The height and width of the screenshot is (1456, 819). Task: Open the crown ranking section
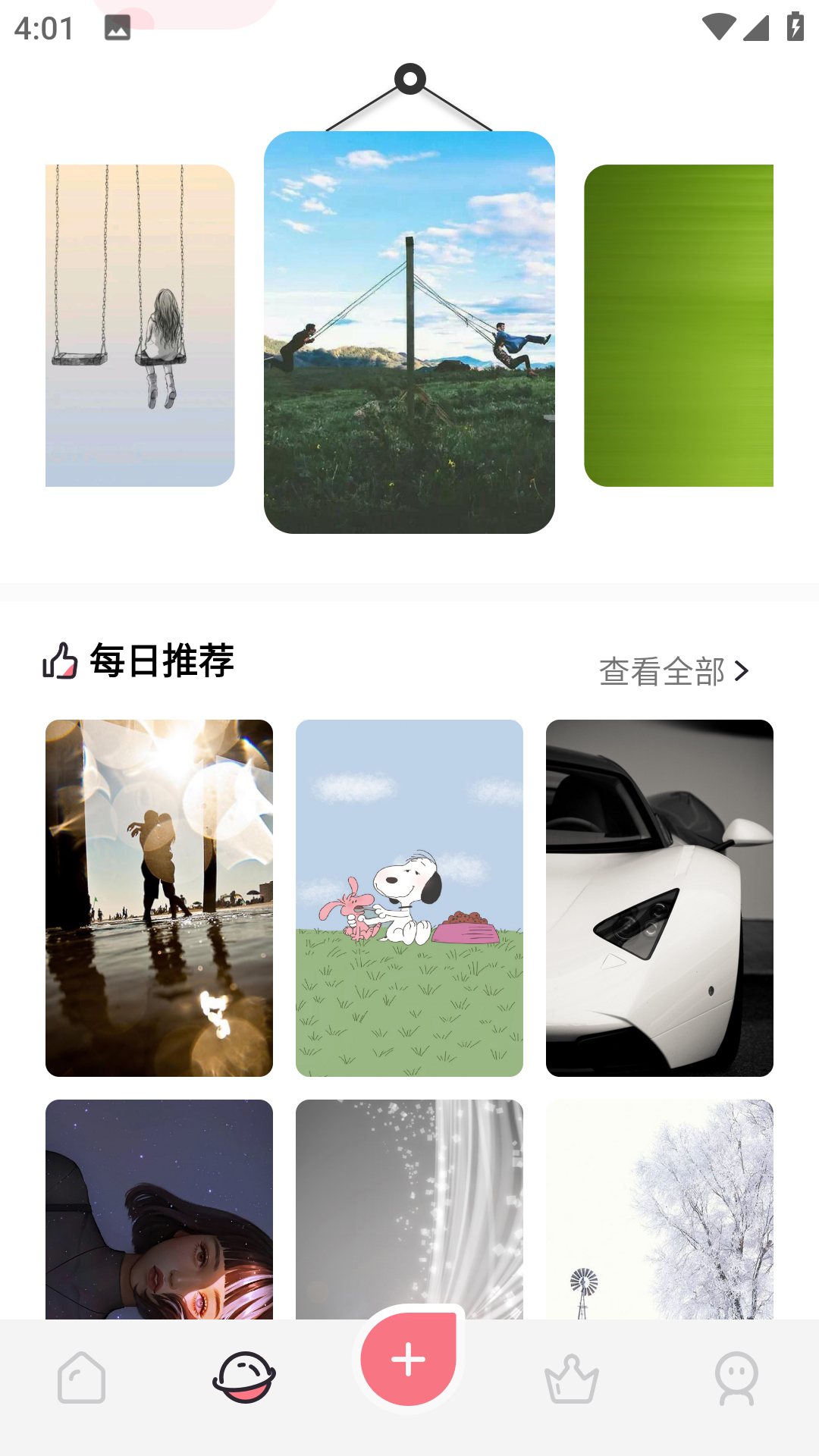(x=571, y=1378)
